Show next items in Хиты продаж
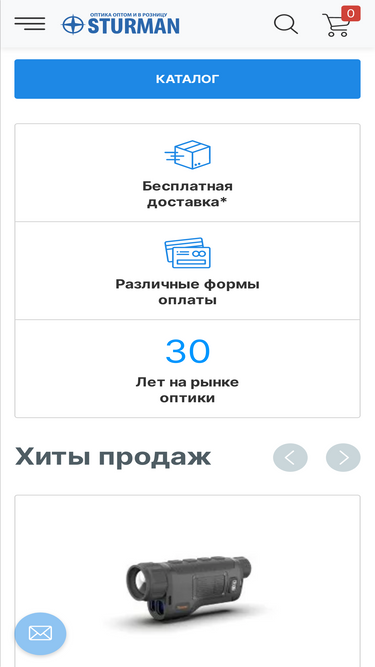 343,457
